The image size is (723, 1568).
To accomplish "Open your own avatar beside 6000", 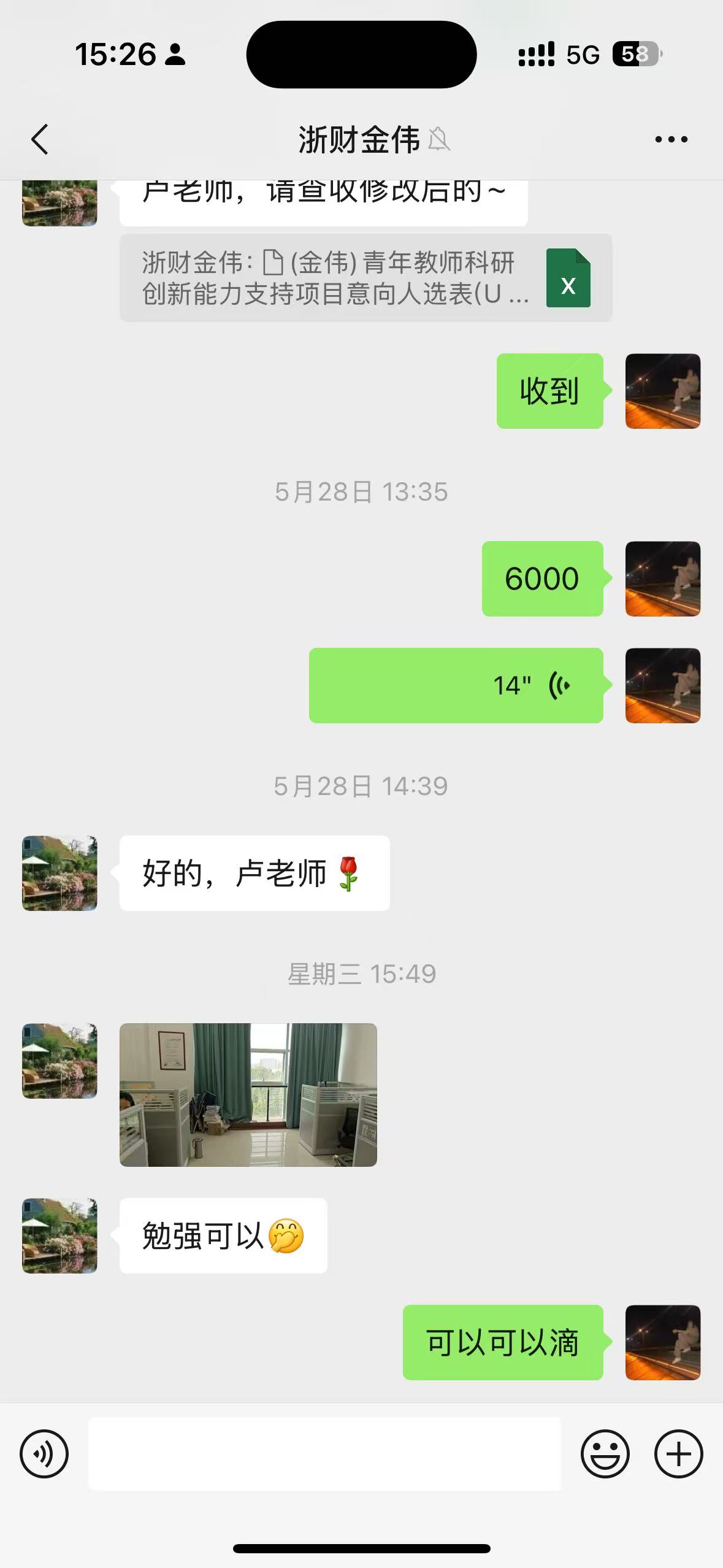I will [x=662, y=578].
